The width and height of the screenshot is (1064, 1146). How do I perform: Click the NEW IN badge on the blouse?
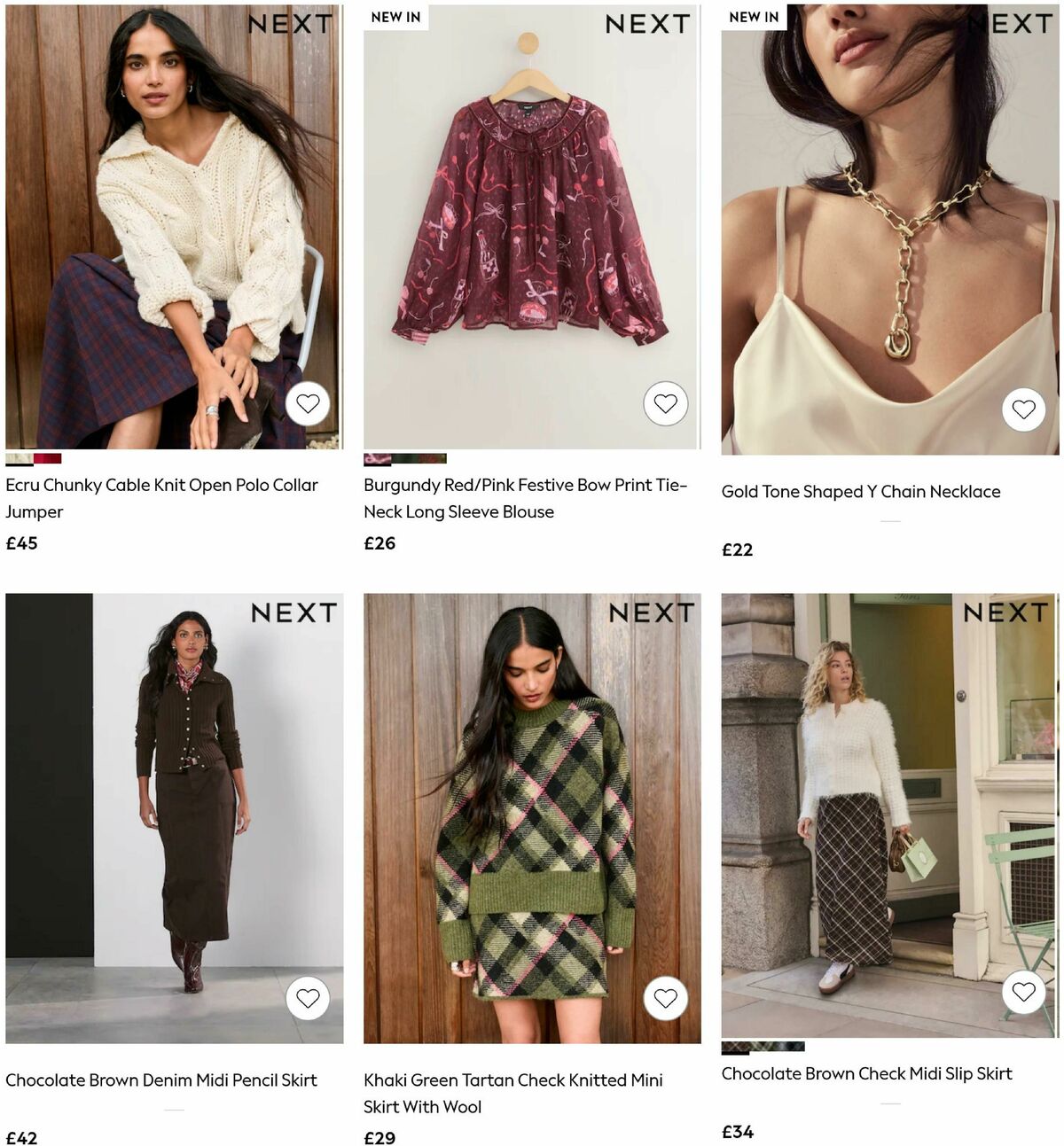pos(394,16)
